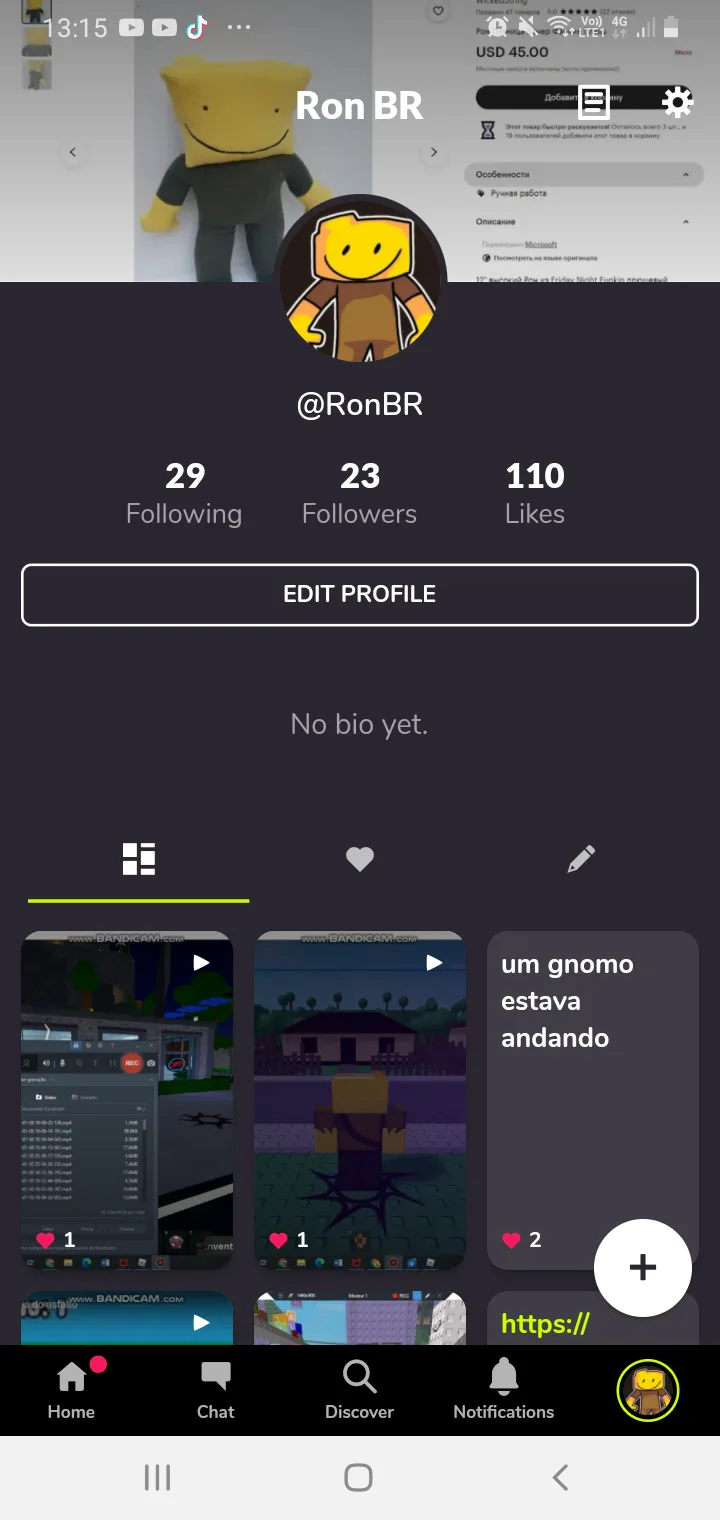The height and width of the screenshot is (1520, 720).
Task: Open the profile avatar tab in bottom bar
Action: (x=648, y=1390)
